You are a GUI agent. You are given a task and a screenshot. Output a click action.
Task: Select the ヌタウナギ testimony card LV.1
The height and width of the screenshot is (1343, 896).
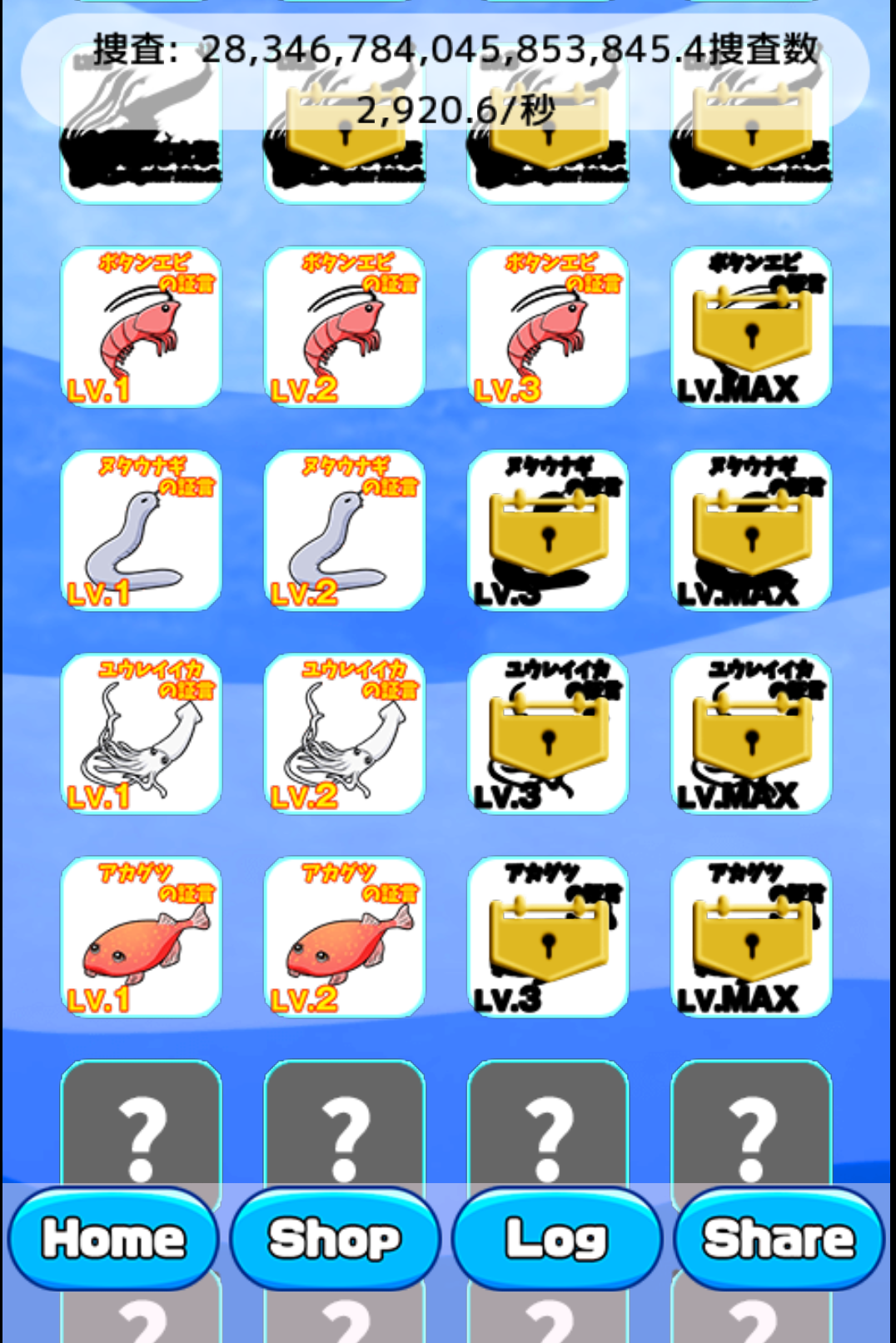pos(142,529)
